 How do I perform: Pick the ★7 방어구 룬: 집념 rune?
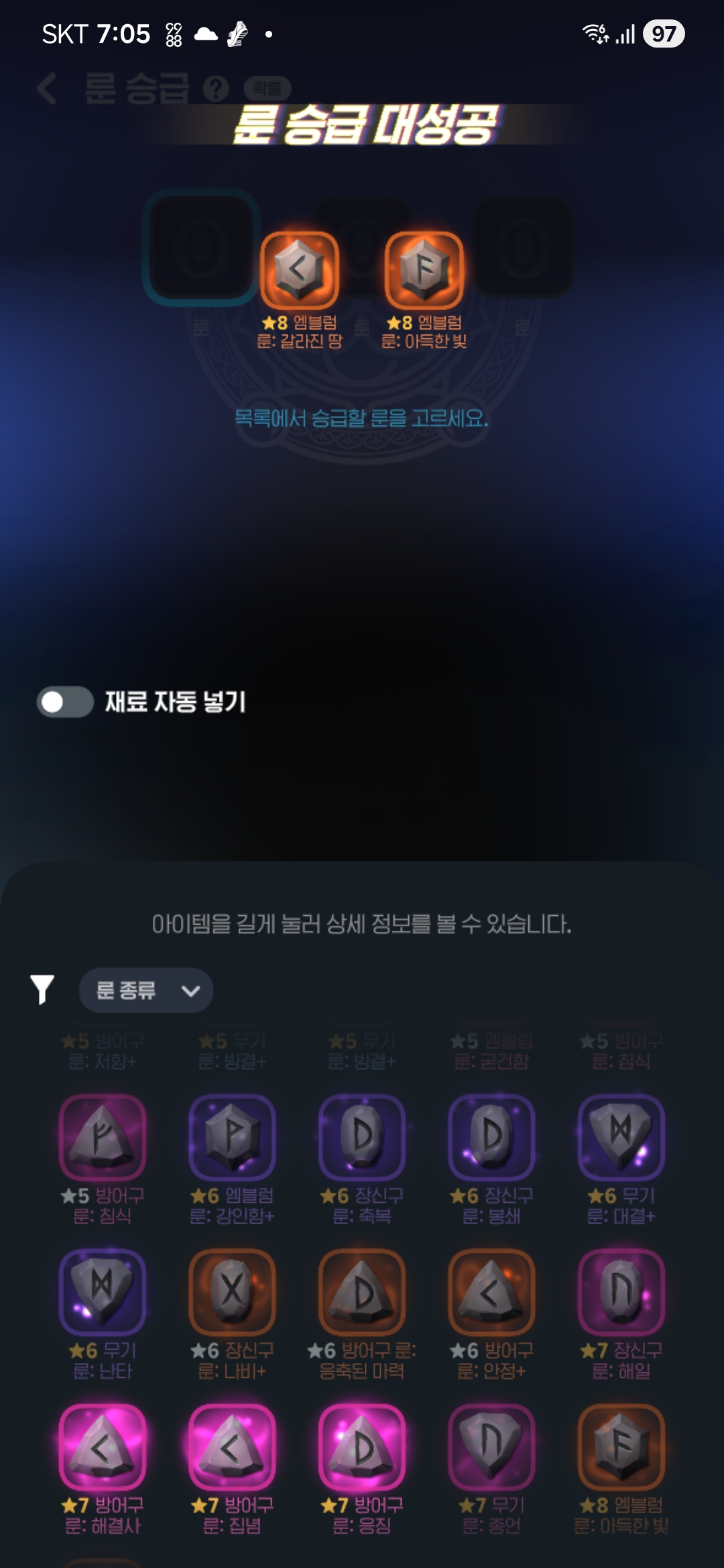(232, 1446)
